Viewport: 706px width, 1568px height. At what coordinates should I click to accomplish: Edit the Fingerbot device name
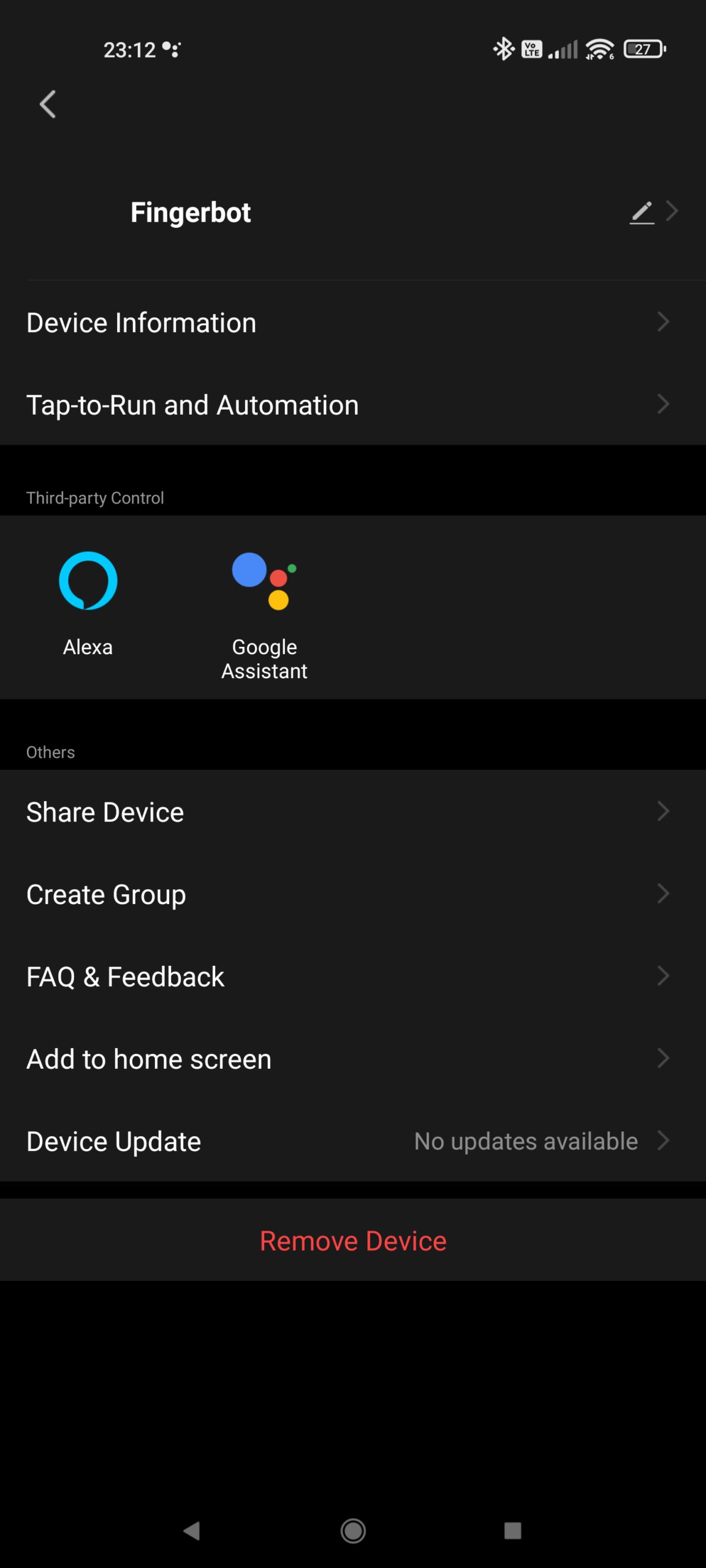coord(642,212)
